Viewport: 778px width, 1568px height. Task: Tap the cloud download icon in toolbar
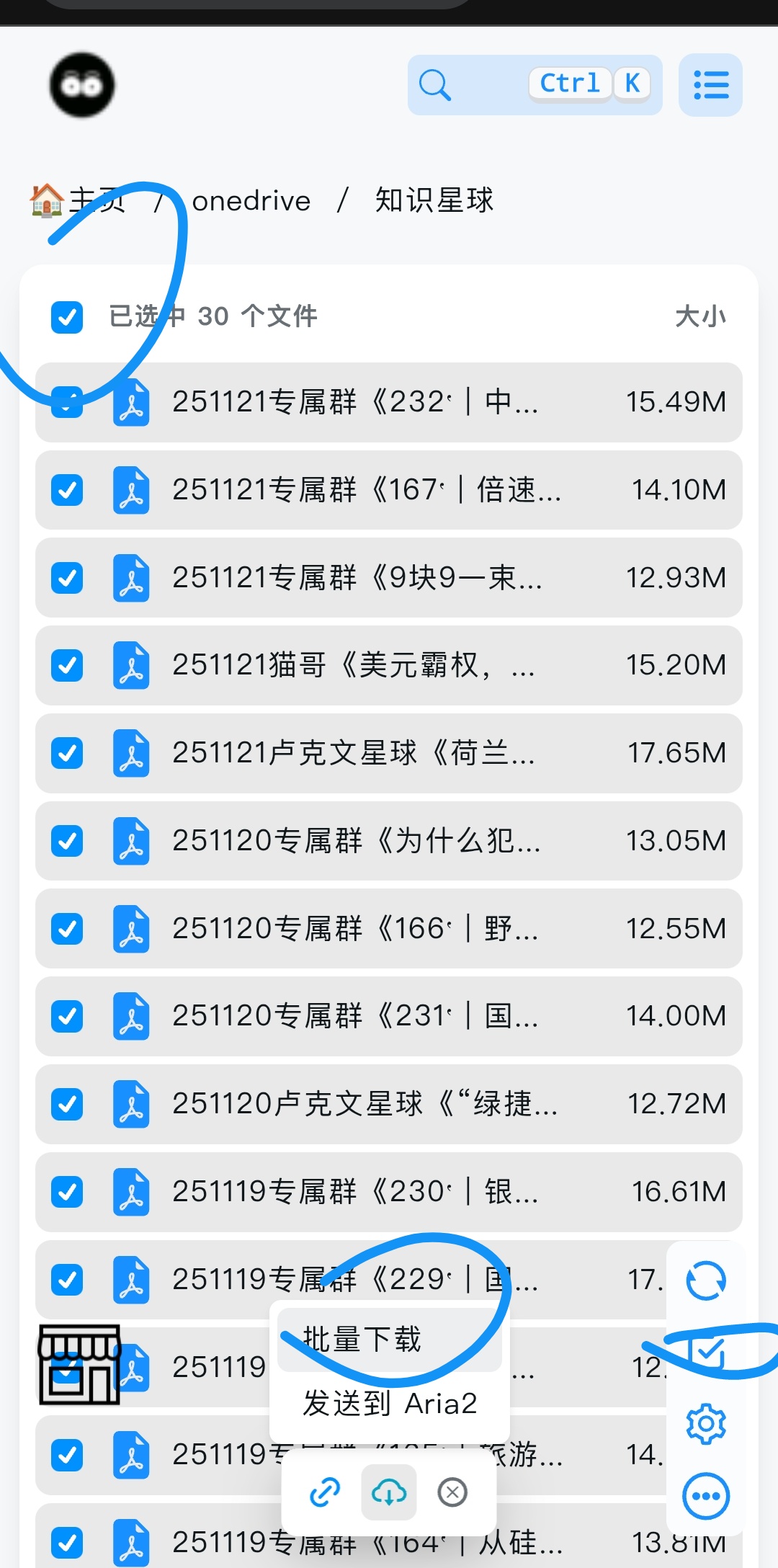pyautogui.click(x=389, y=1492)
